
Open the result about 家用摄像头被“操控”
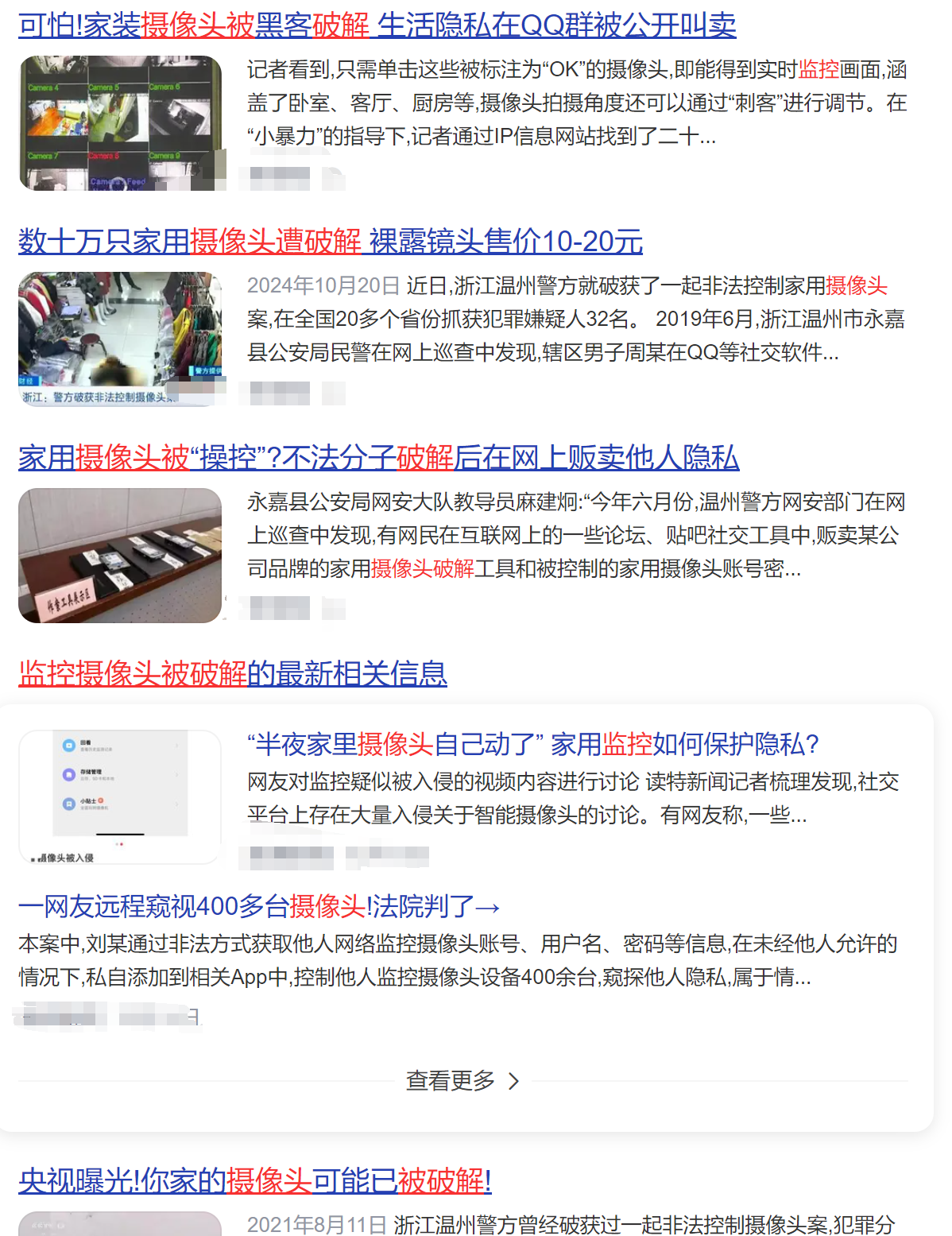pyautogui.click(x=378, y=458)
